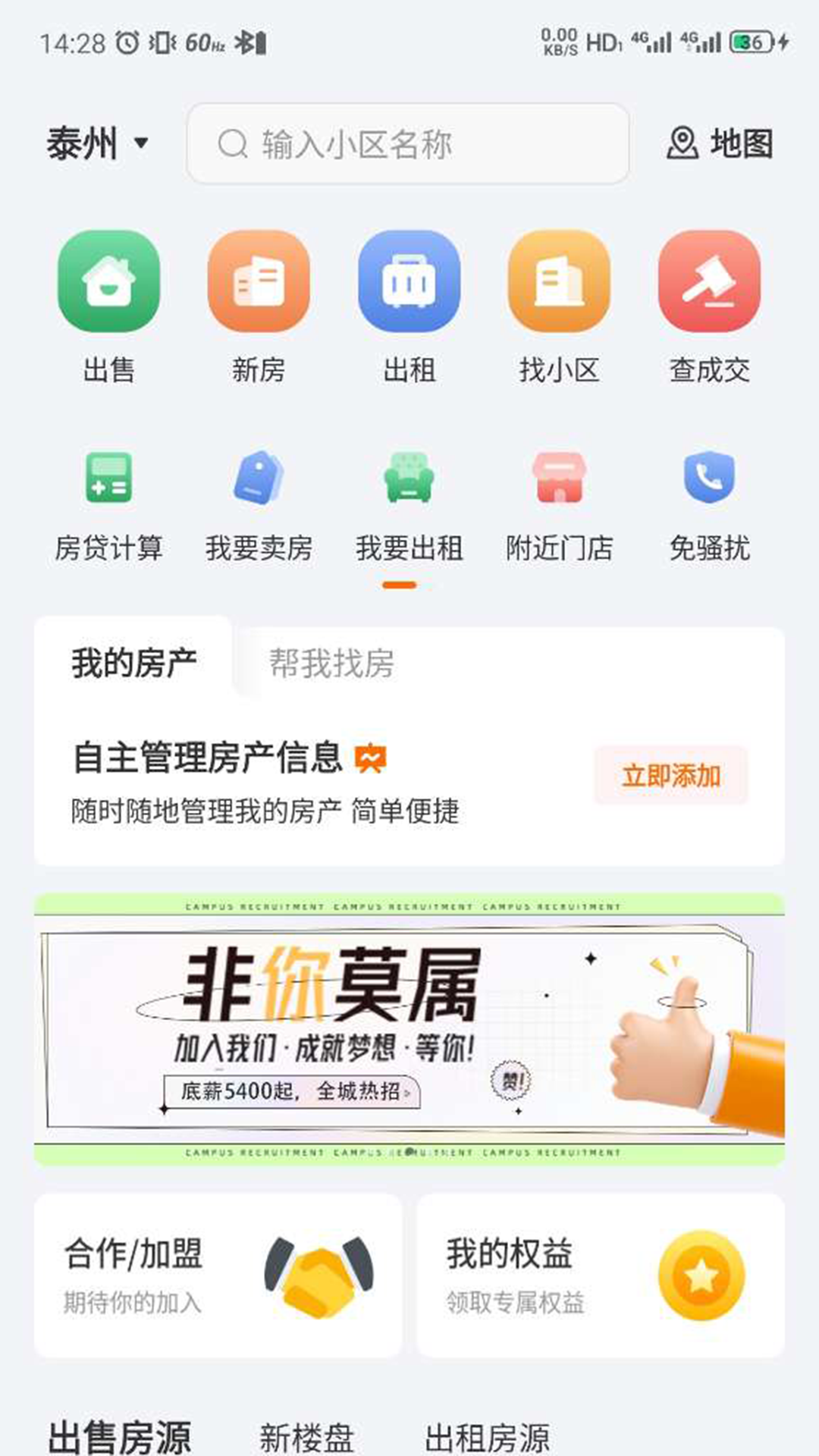This screenshot has width=819, height=1456.
Task: Switch to the 帮我找房 tab
Action: 331,663
